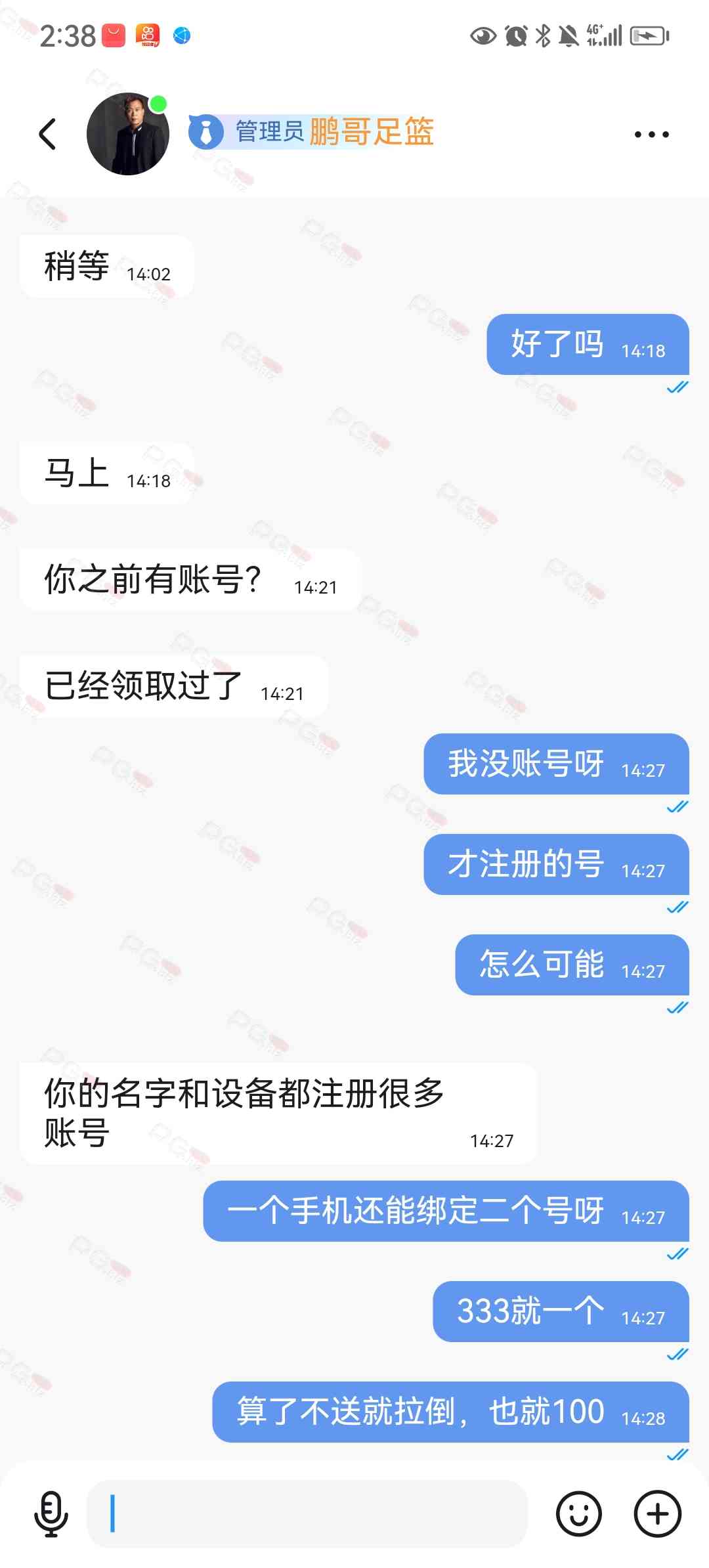
Task: Tap the microphone voice input icon
Action: [x=51, y=1514]
